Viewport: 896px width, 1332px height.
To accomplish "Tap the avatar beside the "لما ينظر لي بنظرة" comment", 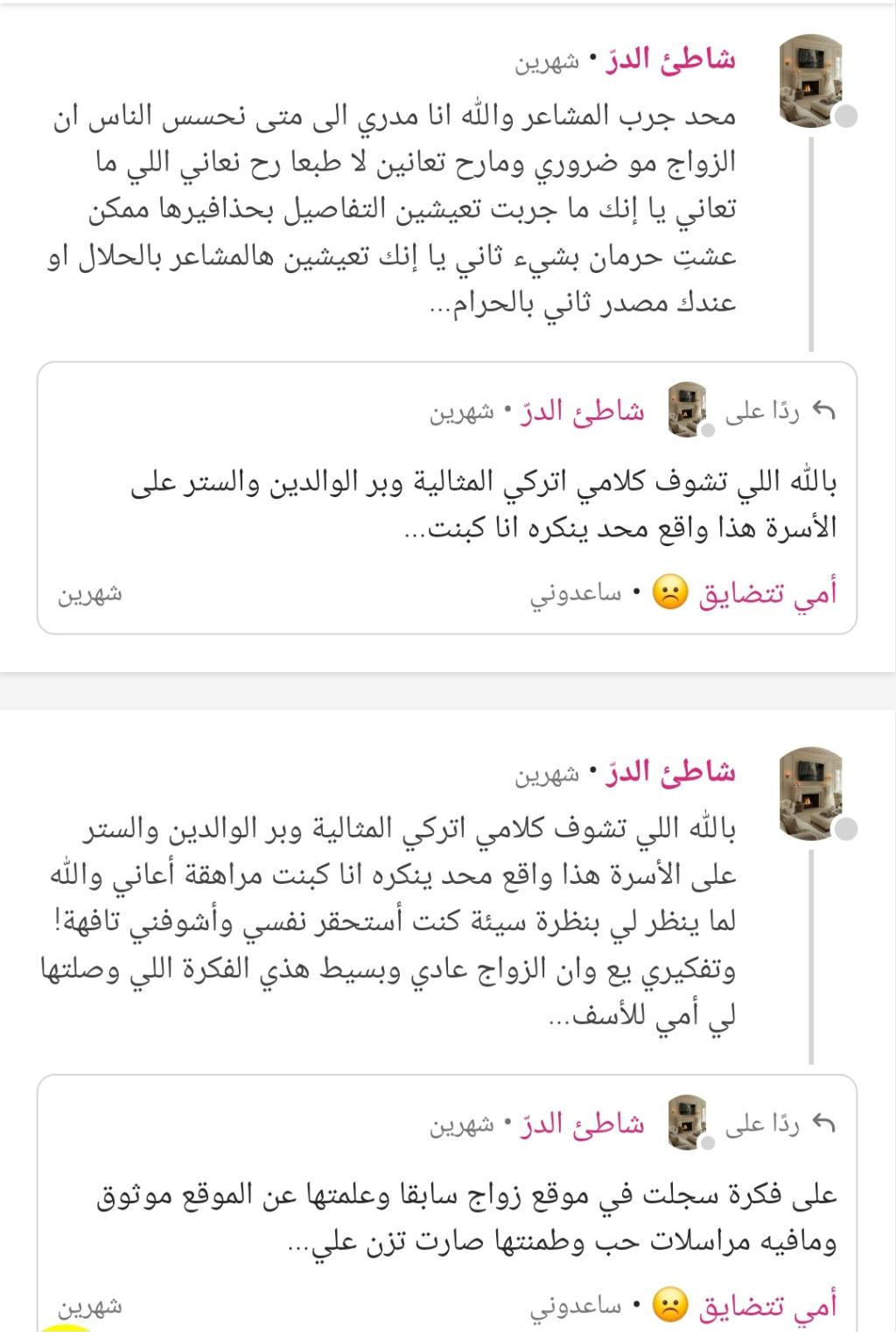I will click(x=811, y=794).
